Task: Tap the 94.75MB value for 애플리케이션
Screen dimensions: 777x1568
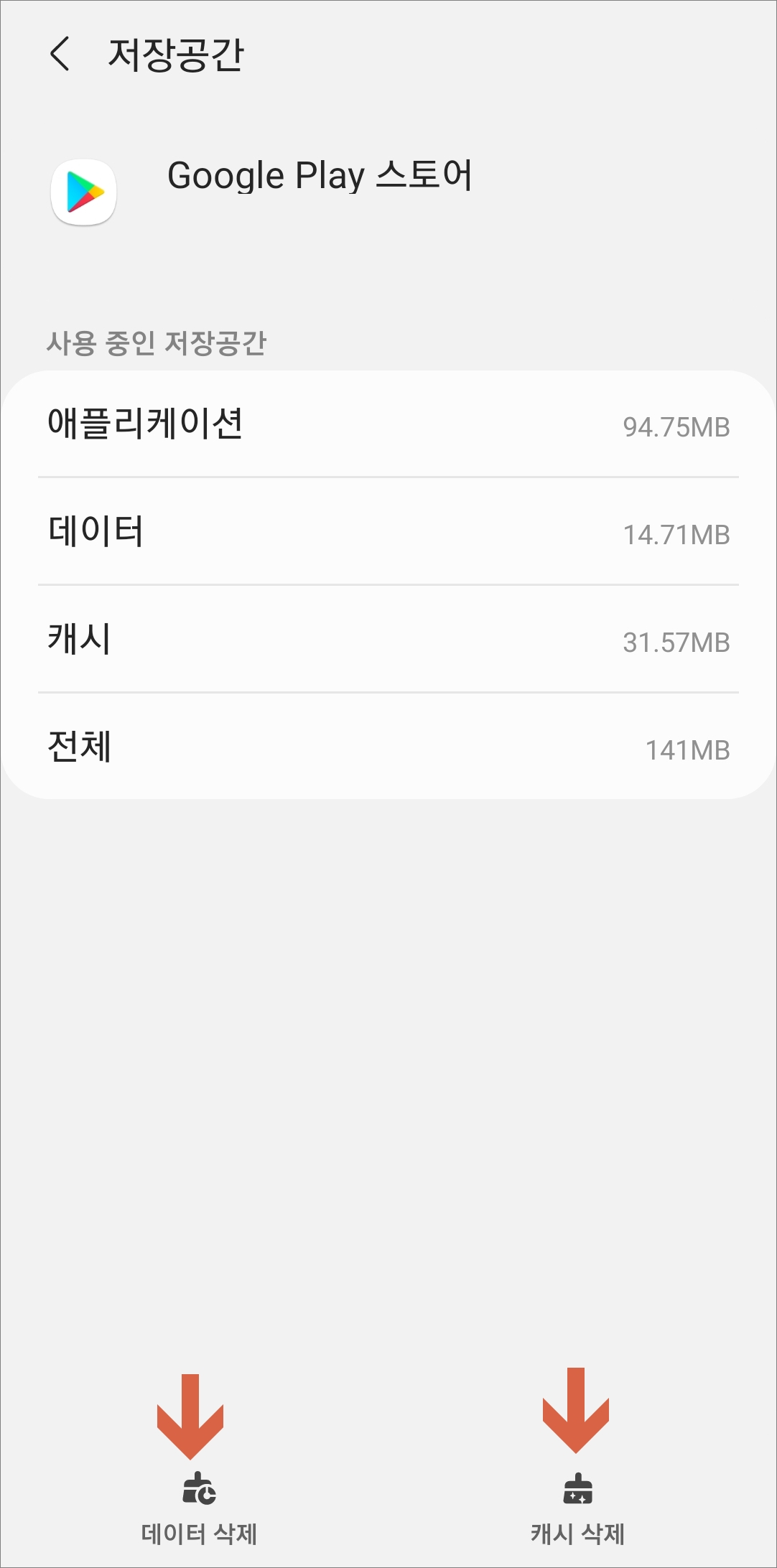Action: tap(676, 425)
